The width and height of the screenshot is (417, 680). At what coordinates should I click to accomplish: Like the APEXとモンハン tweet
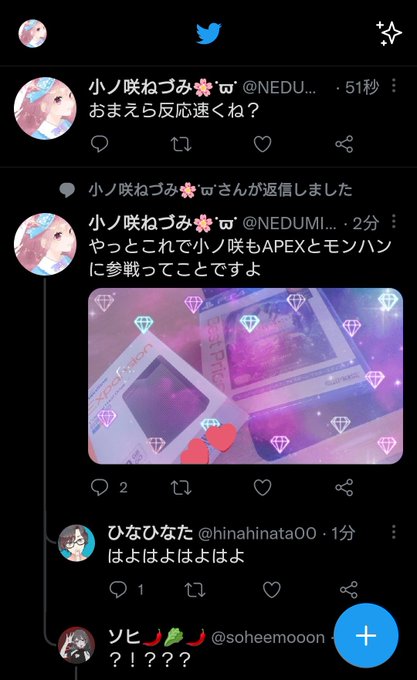262,487
